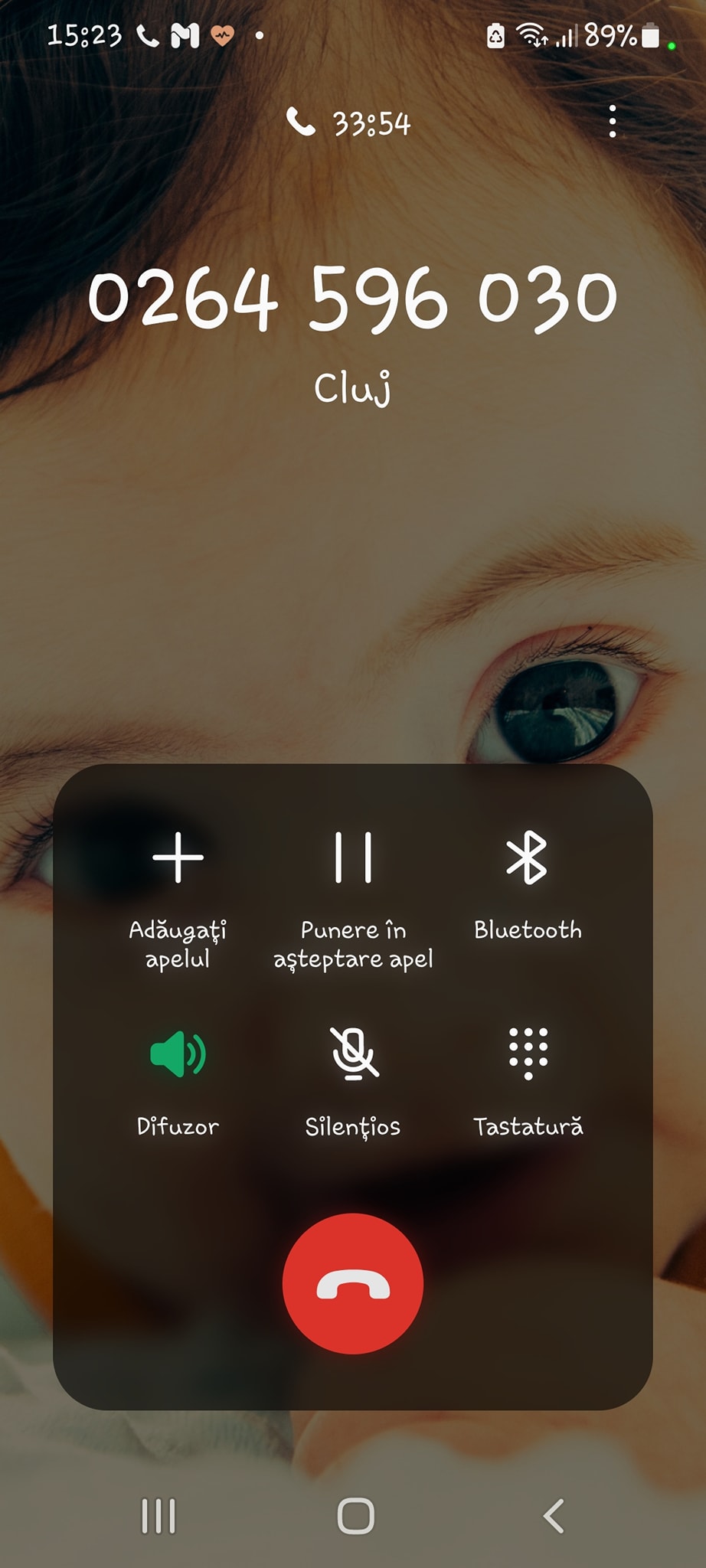End the call with the red button
This screenshot has height=1568, width=706.
(x=353, y=1285)
